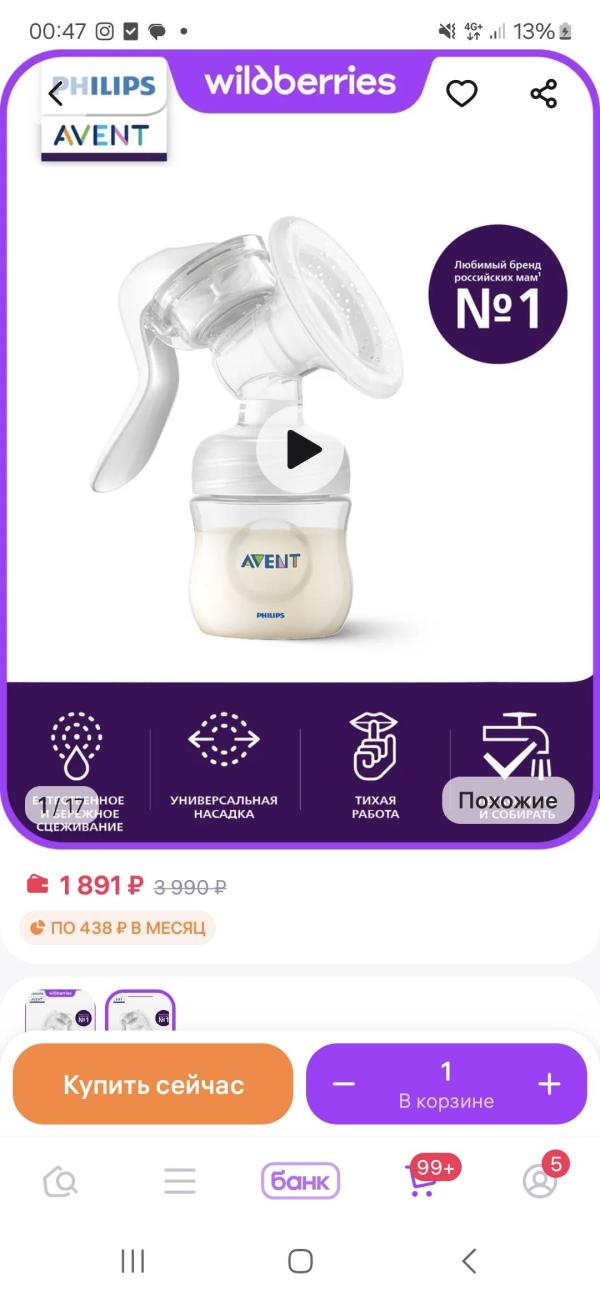The image size is (600, 1299).
Task: Select the second product variant thumbnail
Action: coord(140,1010)
